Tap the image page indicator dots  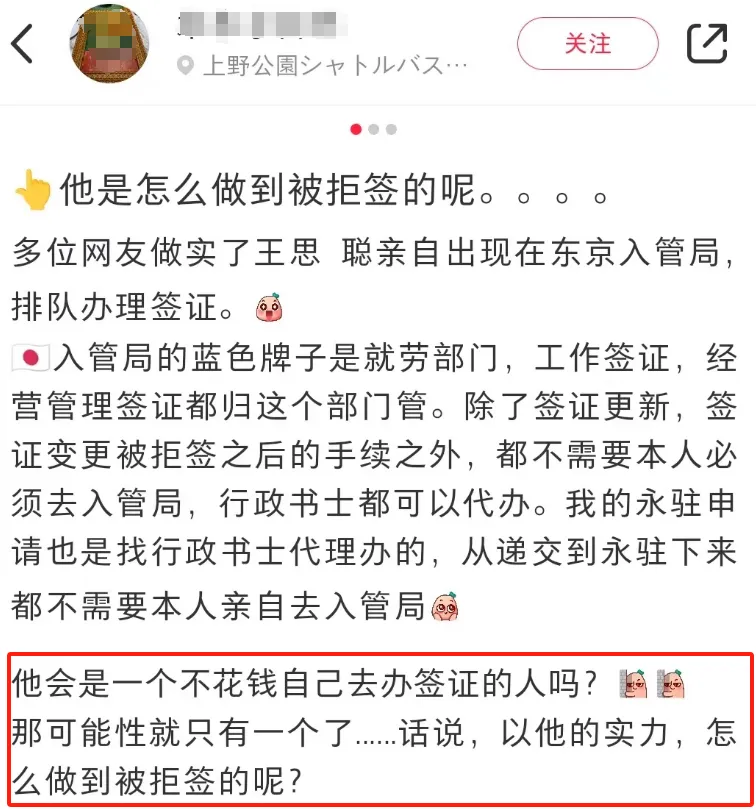[x=373, y=129]
